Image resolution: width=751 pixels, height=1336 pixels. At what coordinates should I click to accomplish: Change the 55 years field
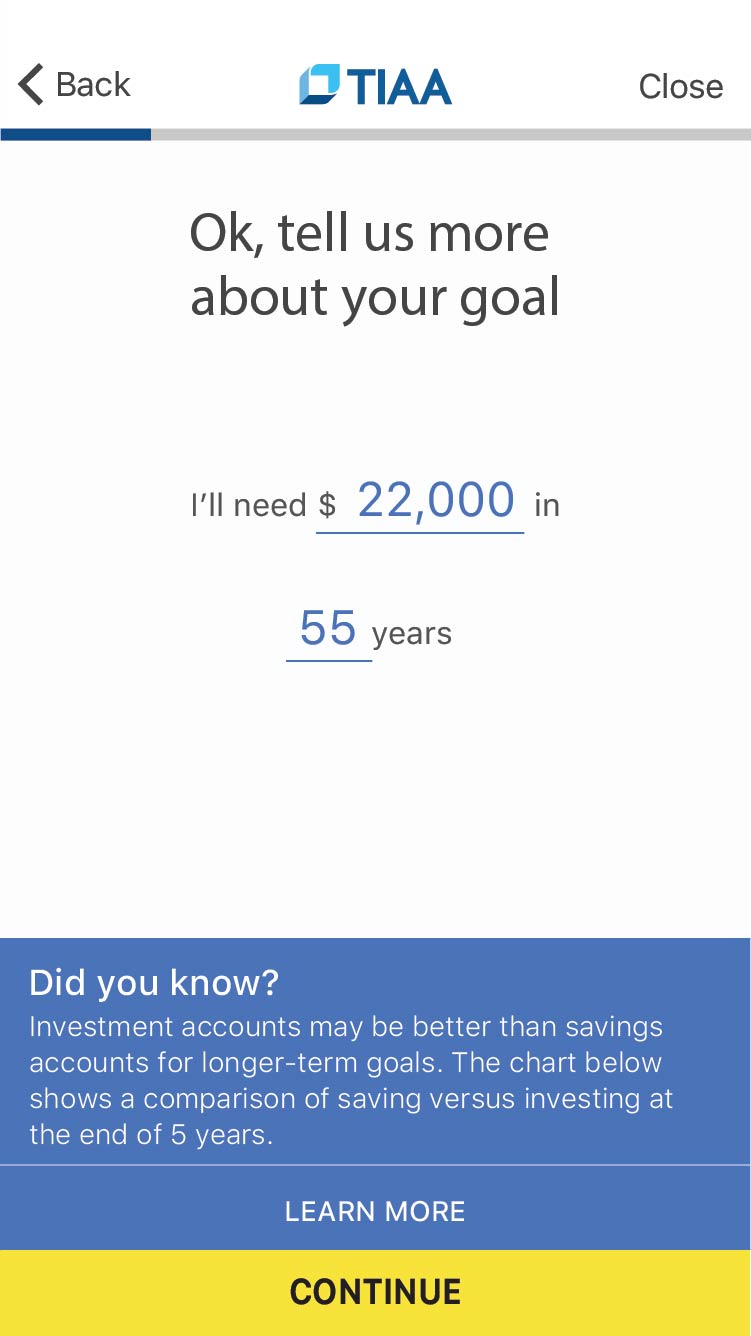(x=328, y=630)
